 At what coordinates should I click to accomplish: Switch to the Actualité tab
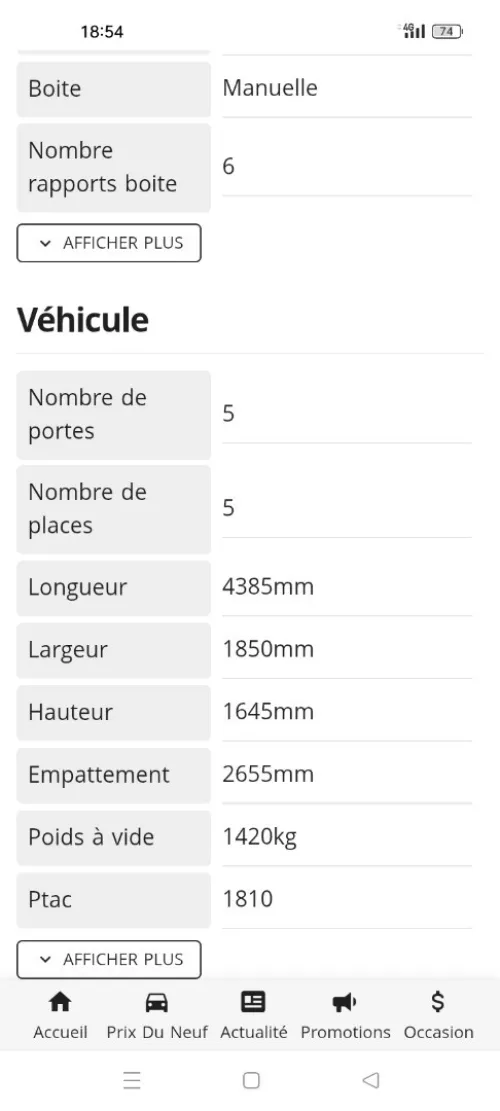coord(254,1015)
